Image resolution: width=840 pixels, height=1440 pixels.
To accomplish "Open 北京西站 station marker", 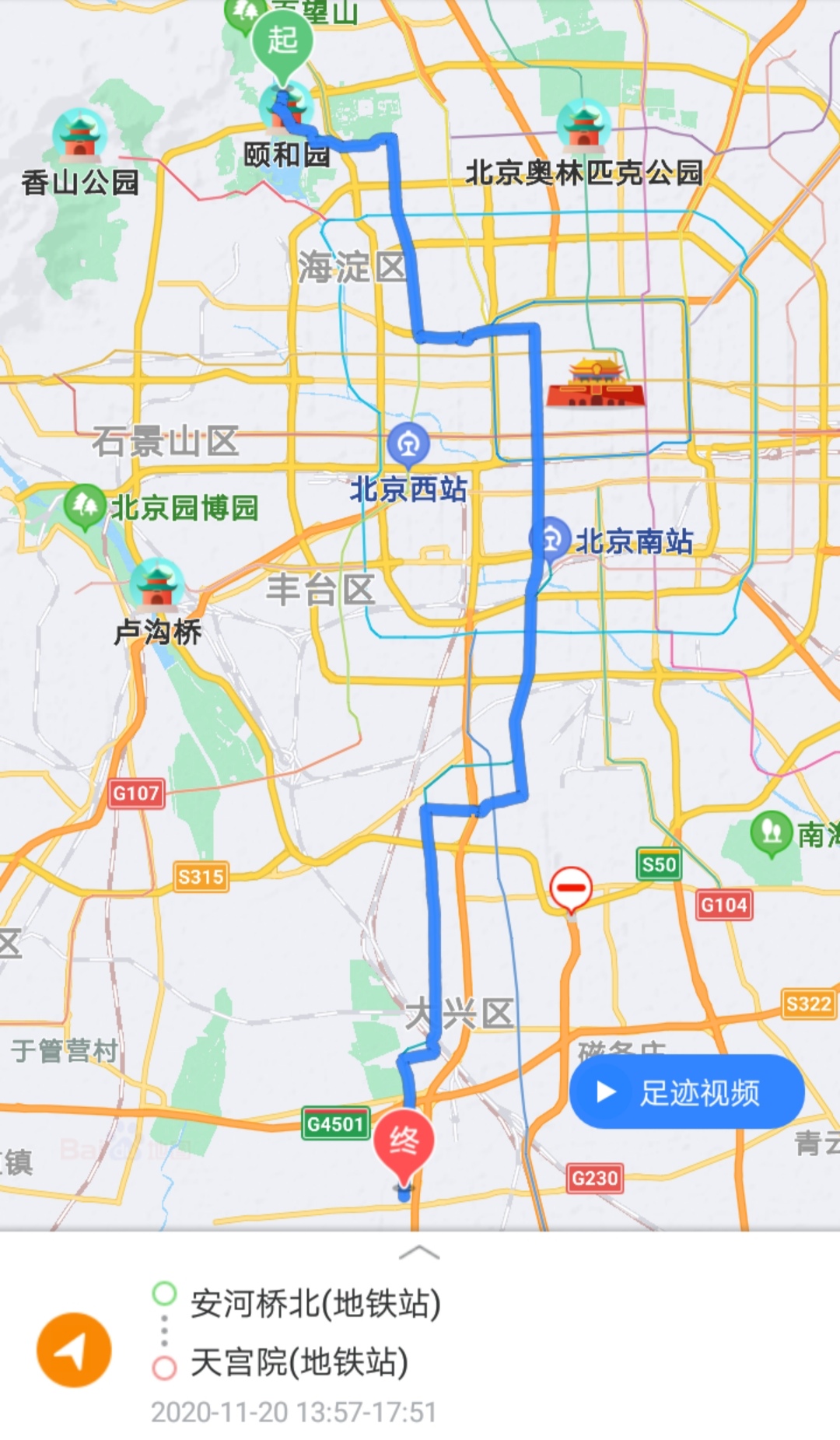I will (408, 445).
